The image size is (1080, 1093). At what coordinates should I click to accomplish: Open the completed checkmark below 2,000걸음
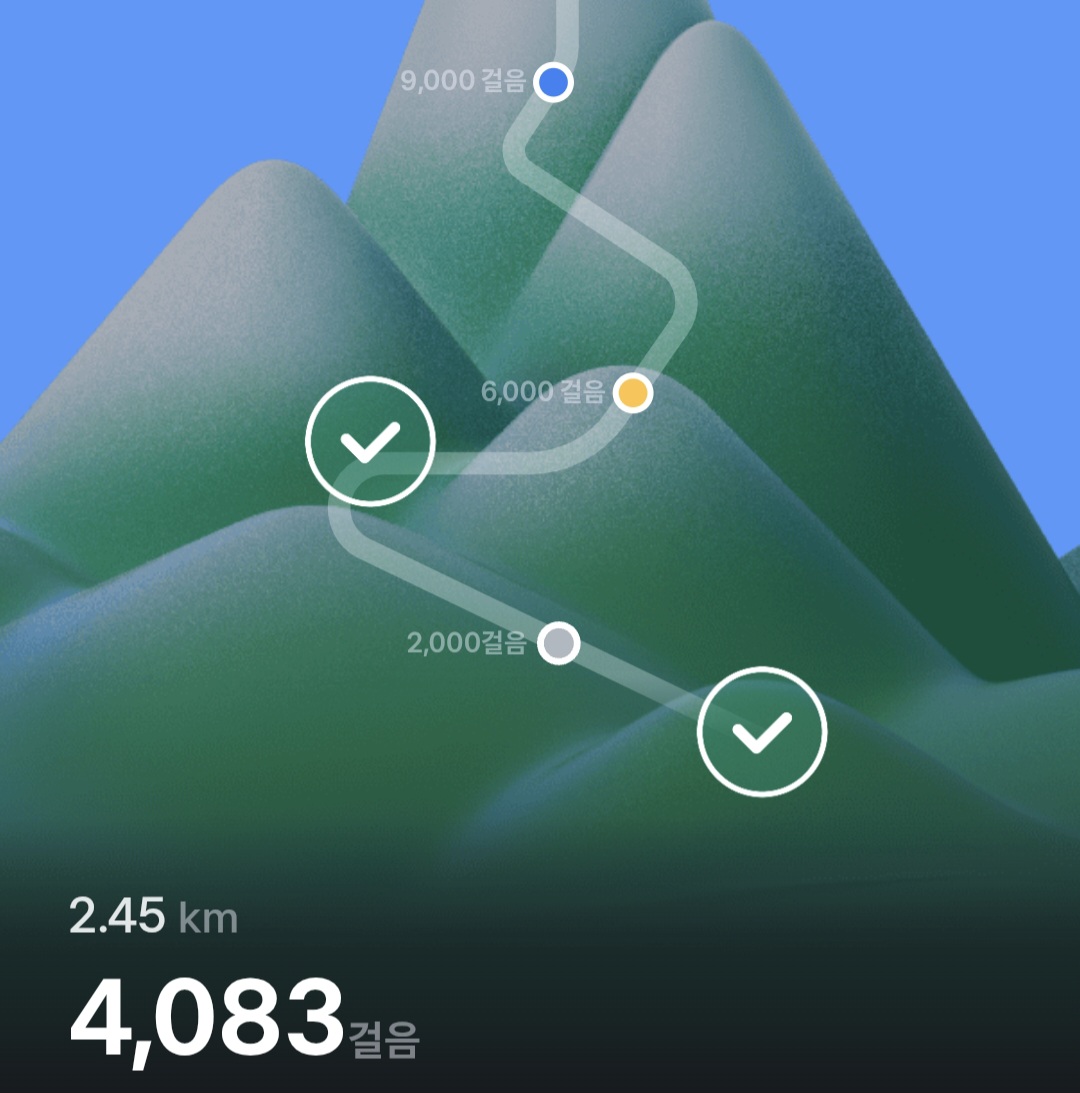[x=762, y=731]
